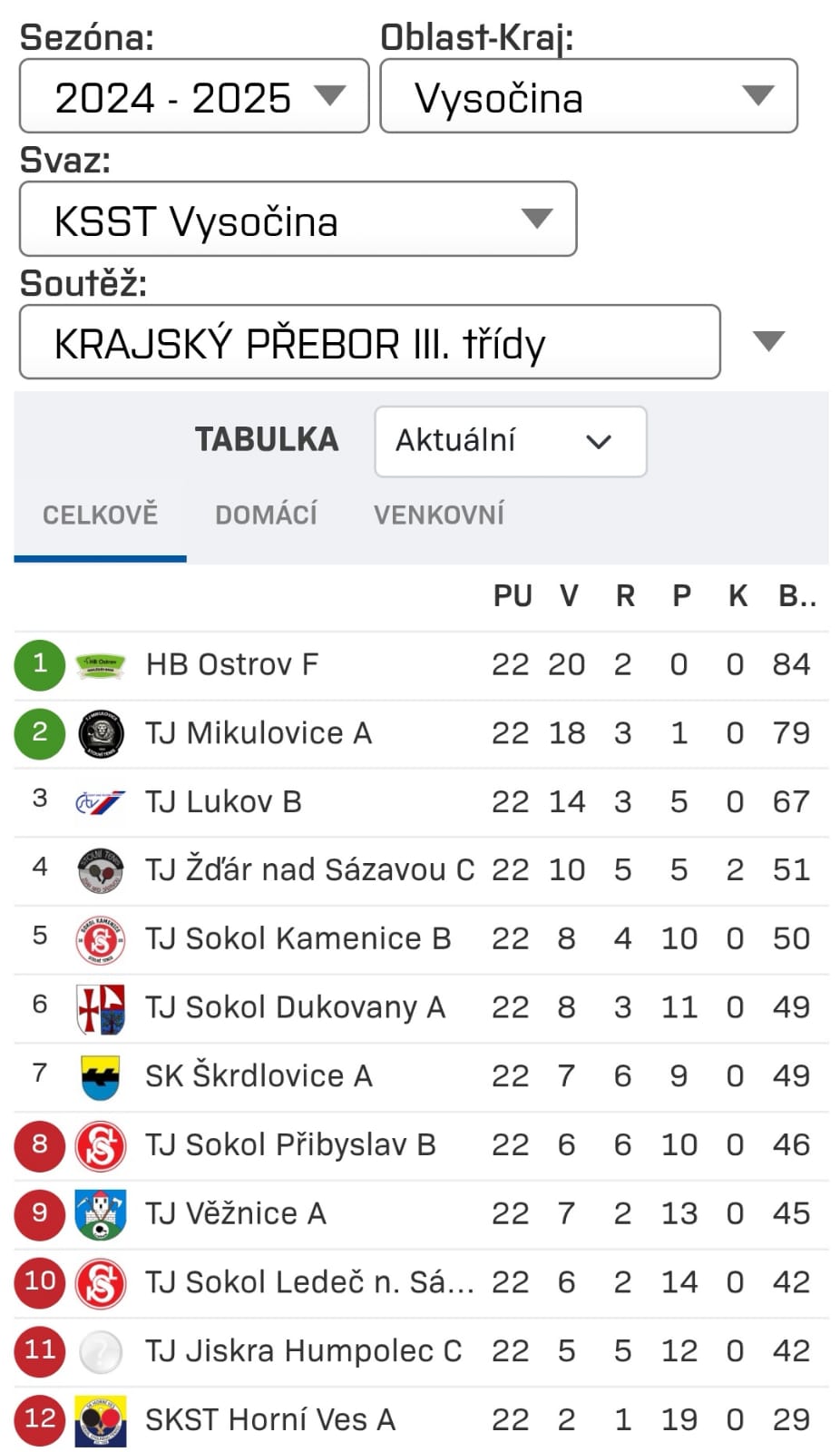Open SK Škrdlovice A row
This screenshot has height=1452, width=840.
(259, 1076)
